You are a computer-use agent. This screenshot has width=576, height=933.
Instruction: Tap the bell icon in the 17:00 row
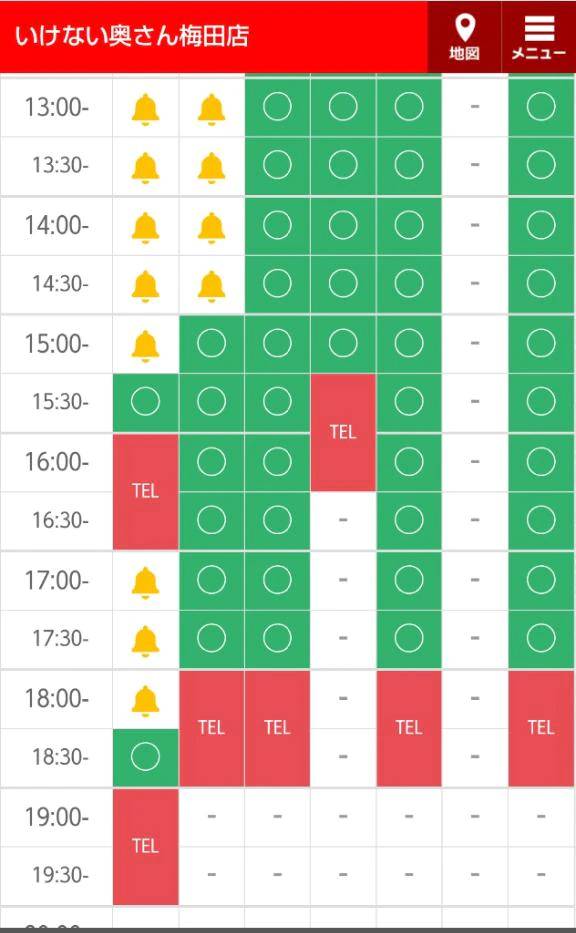[145, 581]
